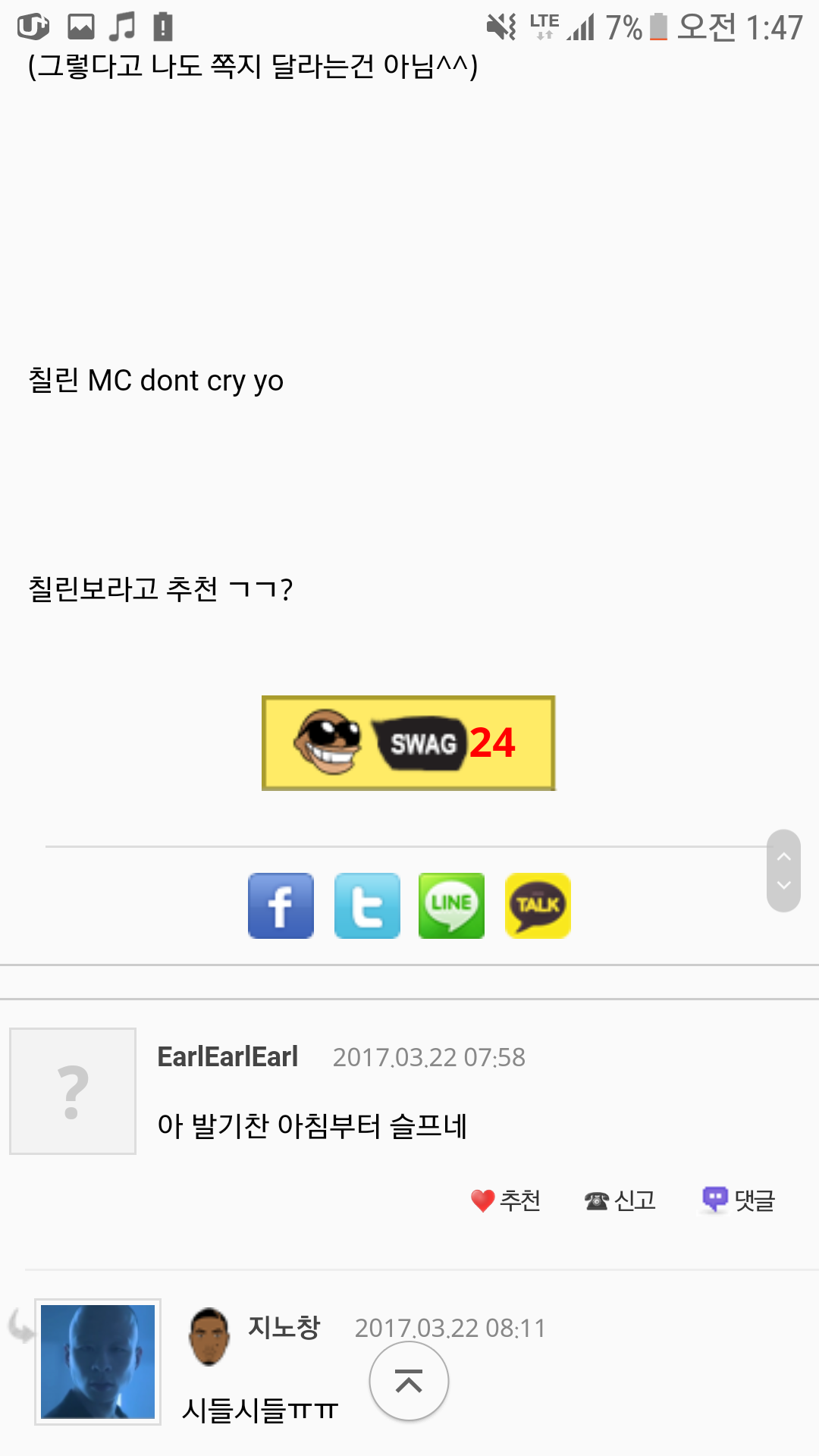Open EarlEarlEarl's profile
This screenshot has width=819, height=1456.
[227, 1056]
